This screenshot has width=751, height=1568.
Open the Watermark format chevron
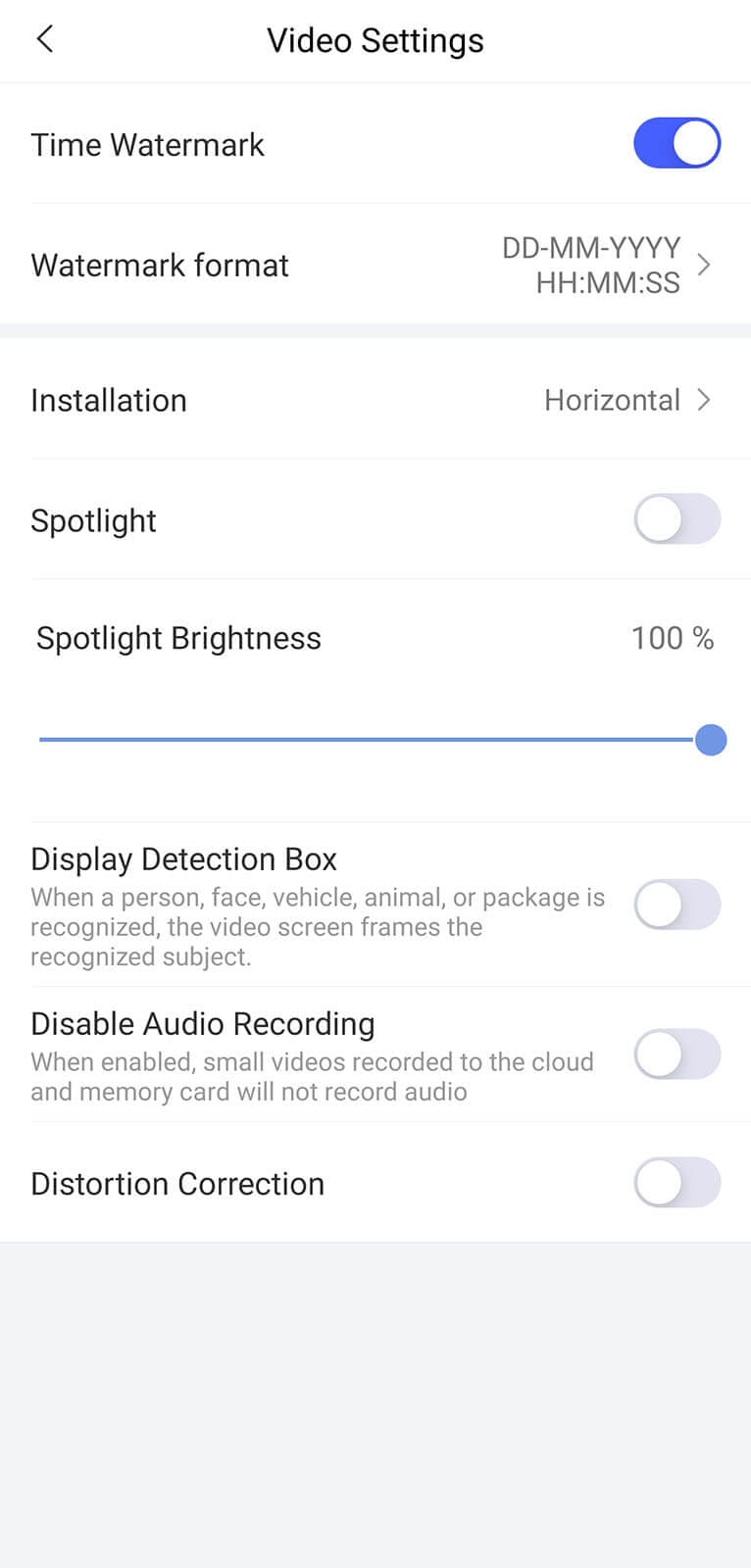pyautogui.click(x=704, y=265)
